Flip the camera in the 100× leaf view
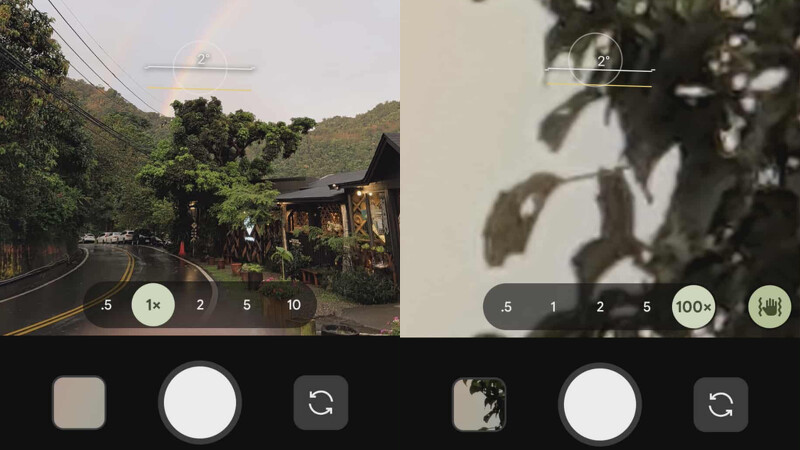 [721, 403]
